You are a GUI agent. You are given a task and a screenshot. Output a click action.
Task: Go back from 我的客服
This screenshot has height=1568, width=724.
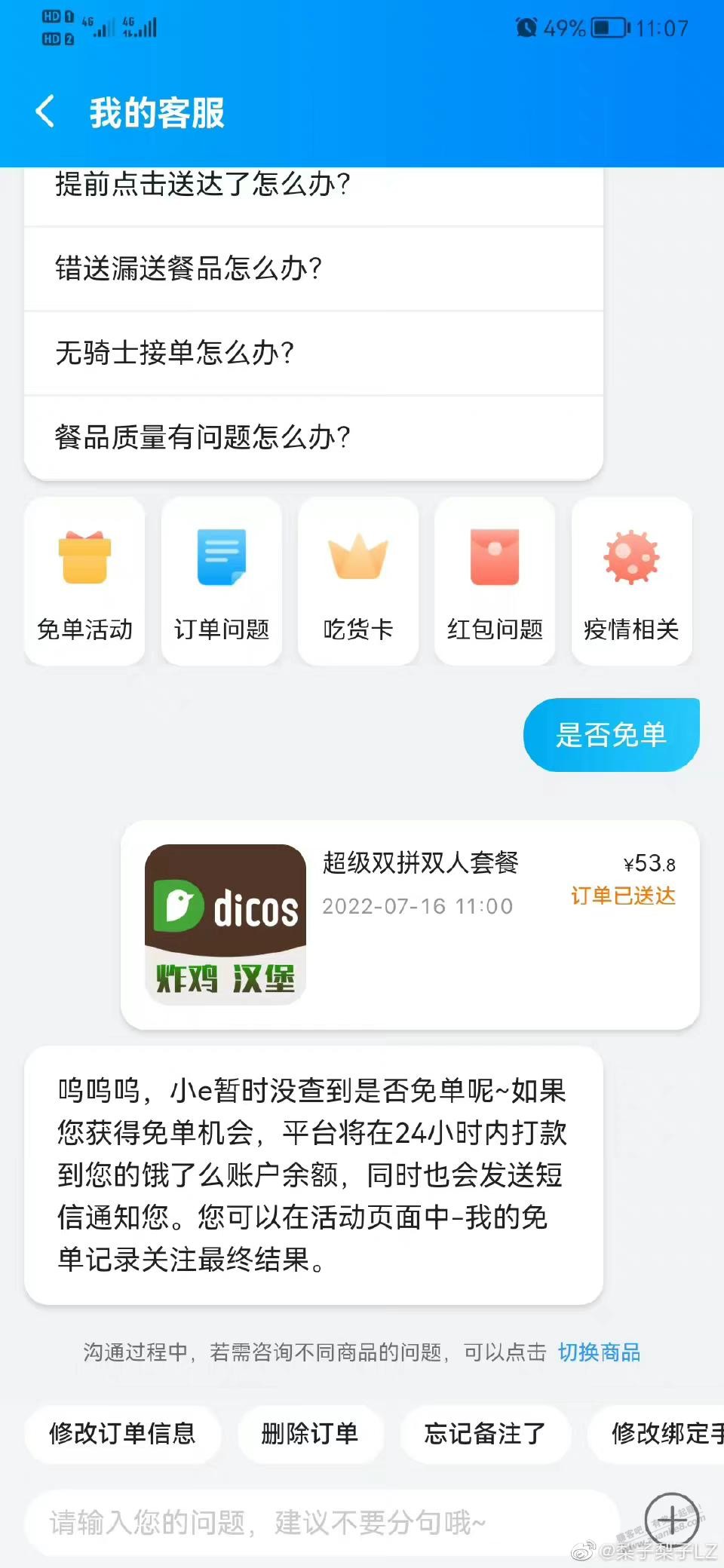click(x=46, y=112)
